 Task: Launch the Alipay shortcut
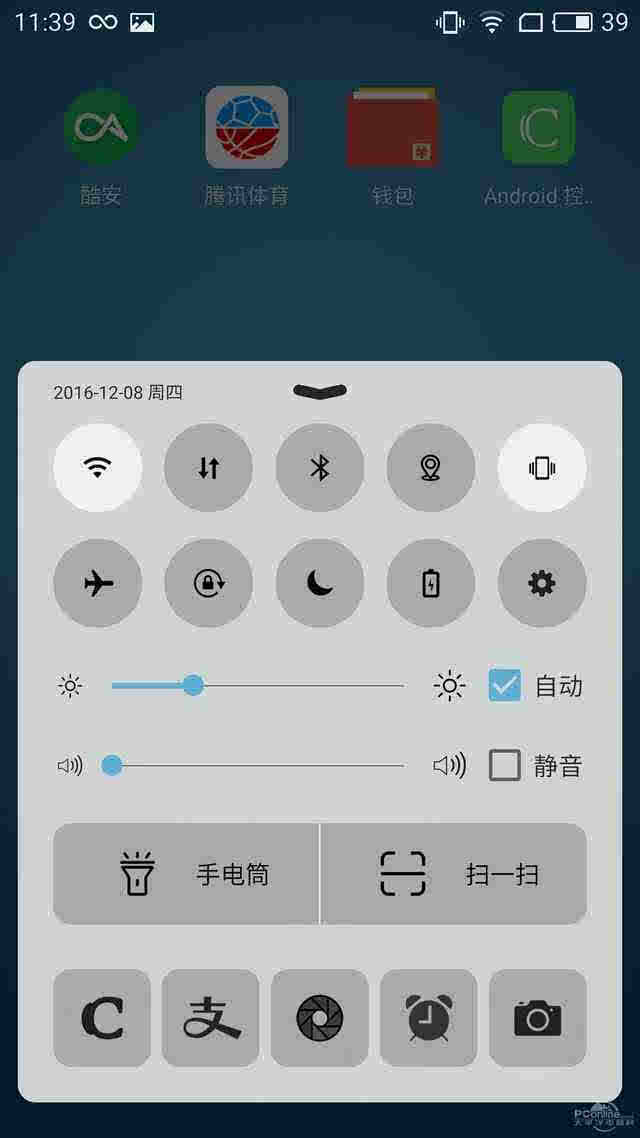[x=210, y=1018]
